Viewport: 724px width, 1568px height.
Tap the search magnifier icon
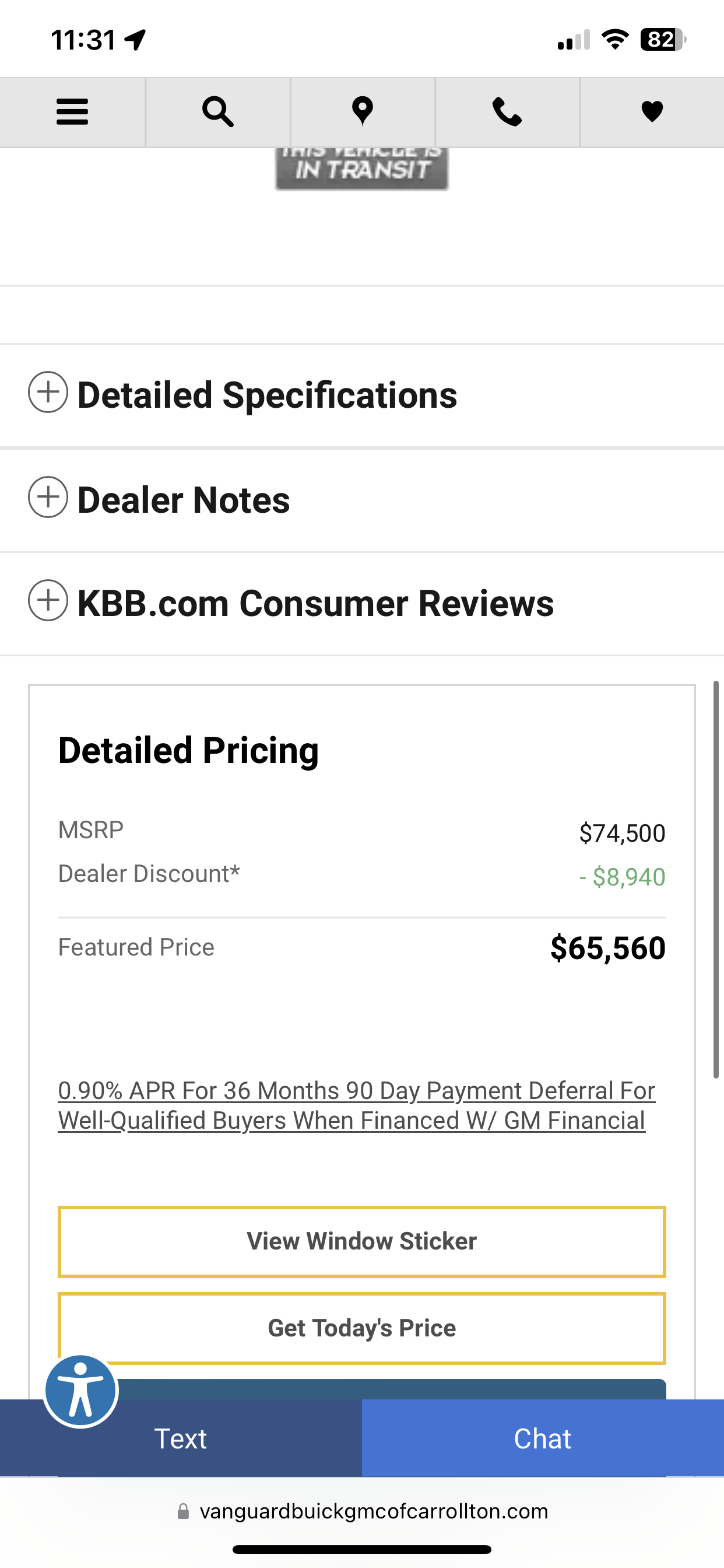(x=218, y=112)
